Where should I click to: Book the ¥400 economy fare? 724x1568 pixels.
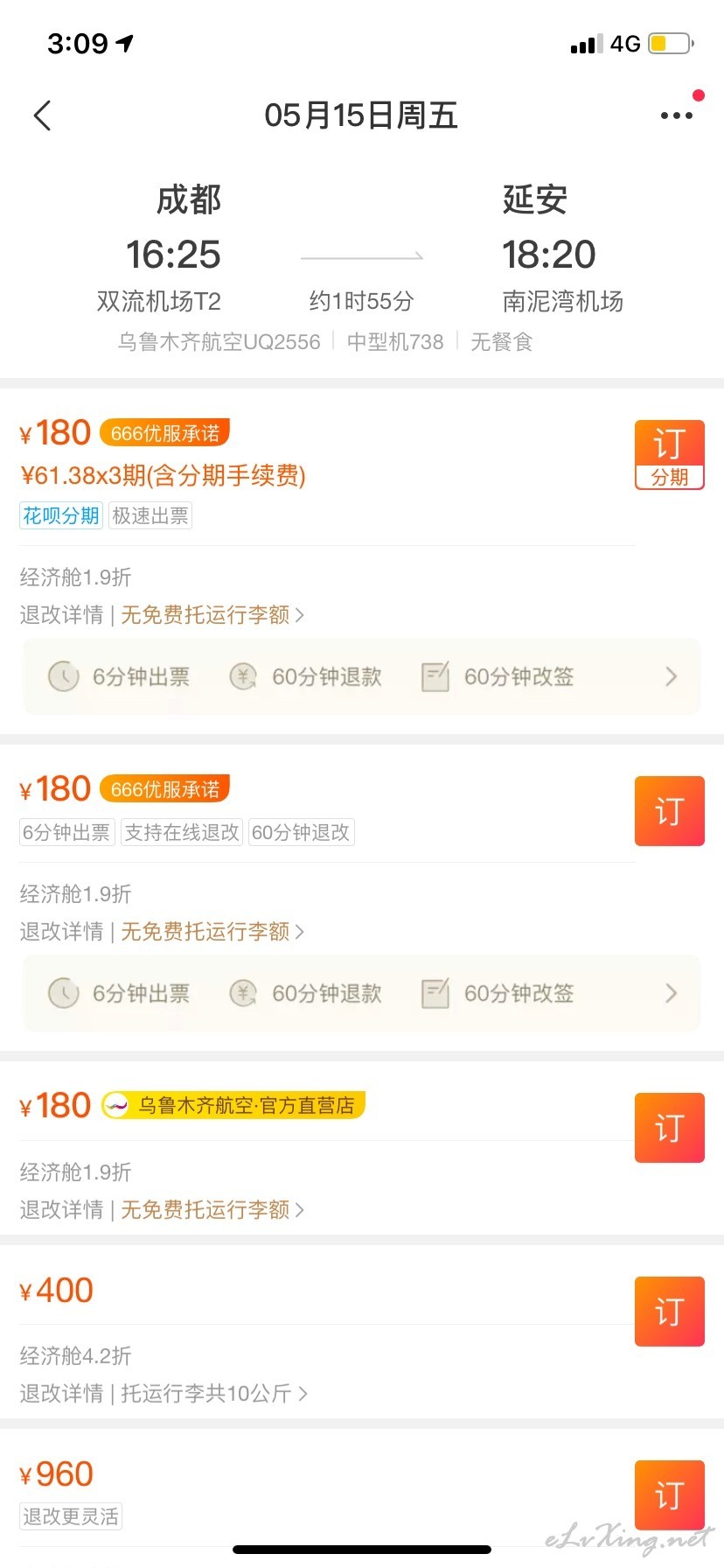coord(669,1312)
